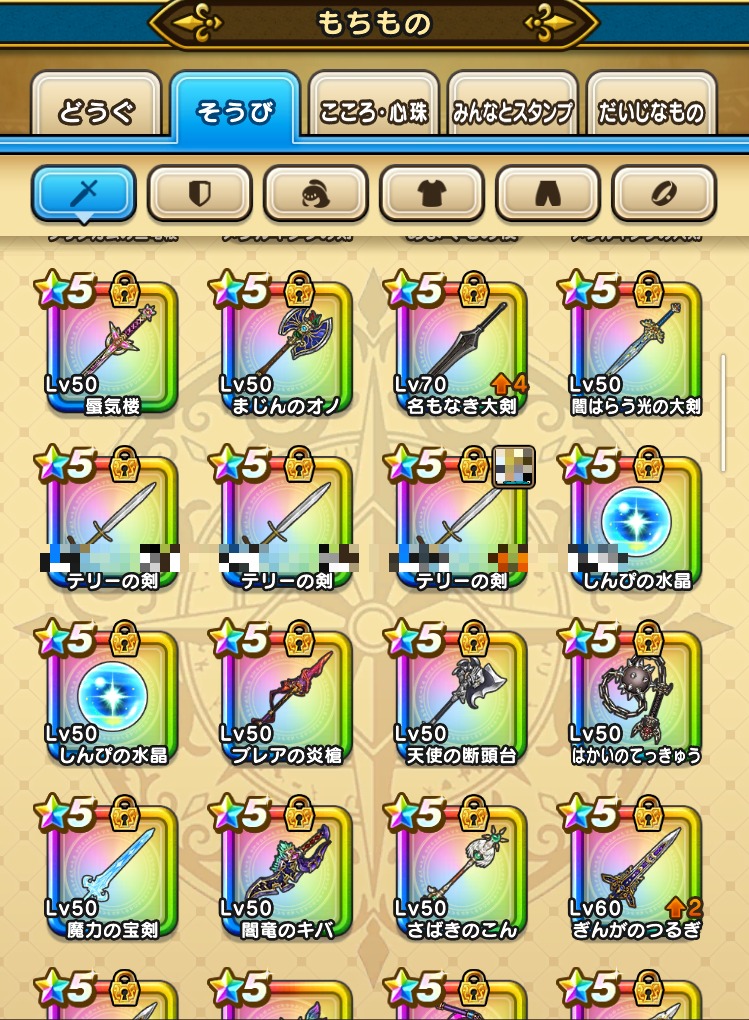The width and height of the screenshot is (749, 1020).
Task: Open まじんのオノ axe details
Action: (x=287, y=345)
